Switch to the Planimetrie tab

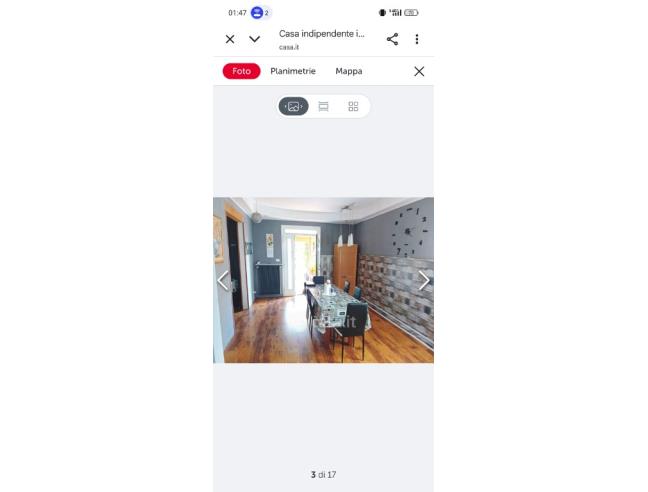(293, 71)
